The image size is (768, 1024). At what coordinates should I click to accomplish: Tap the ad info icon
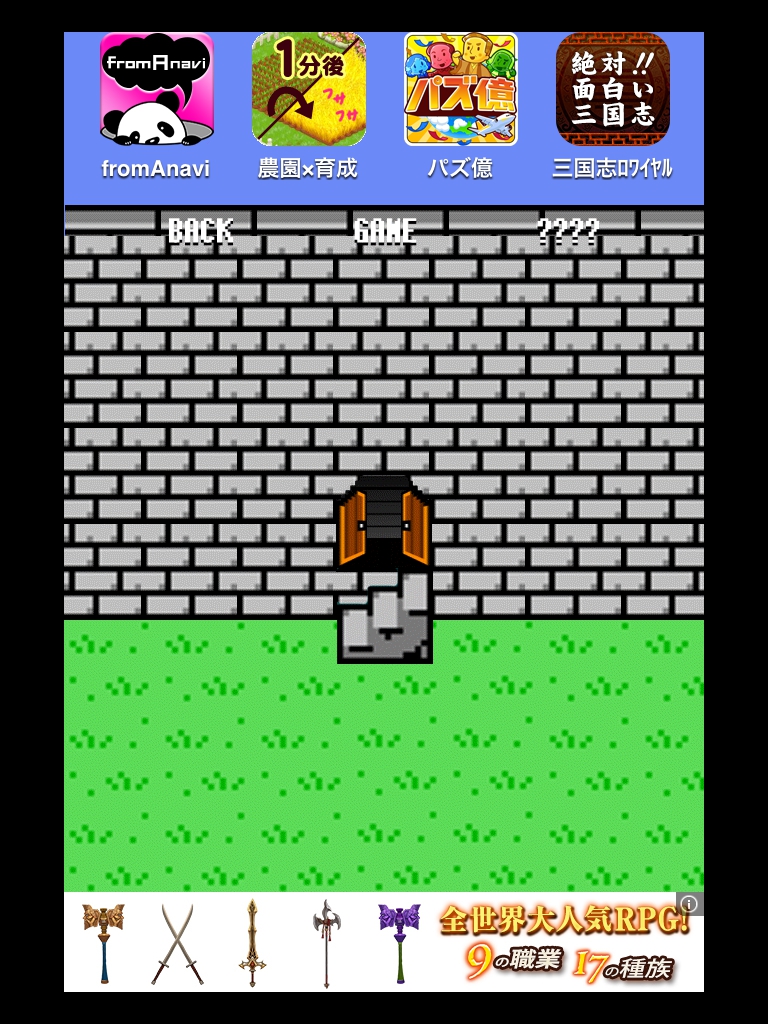pyautogui.click(x=690, y=903)
